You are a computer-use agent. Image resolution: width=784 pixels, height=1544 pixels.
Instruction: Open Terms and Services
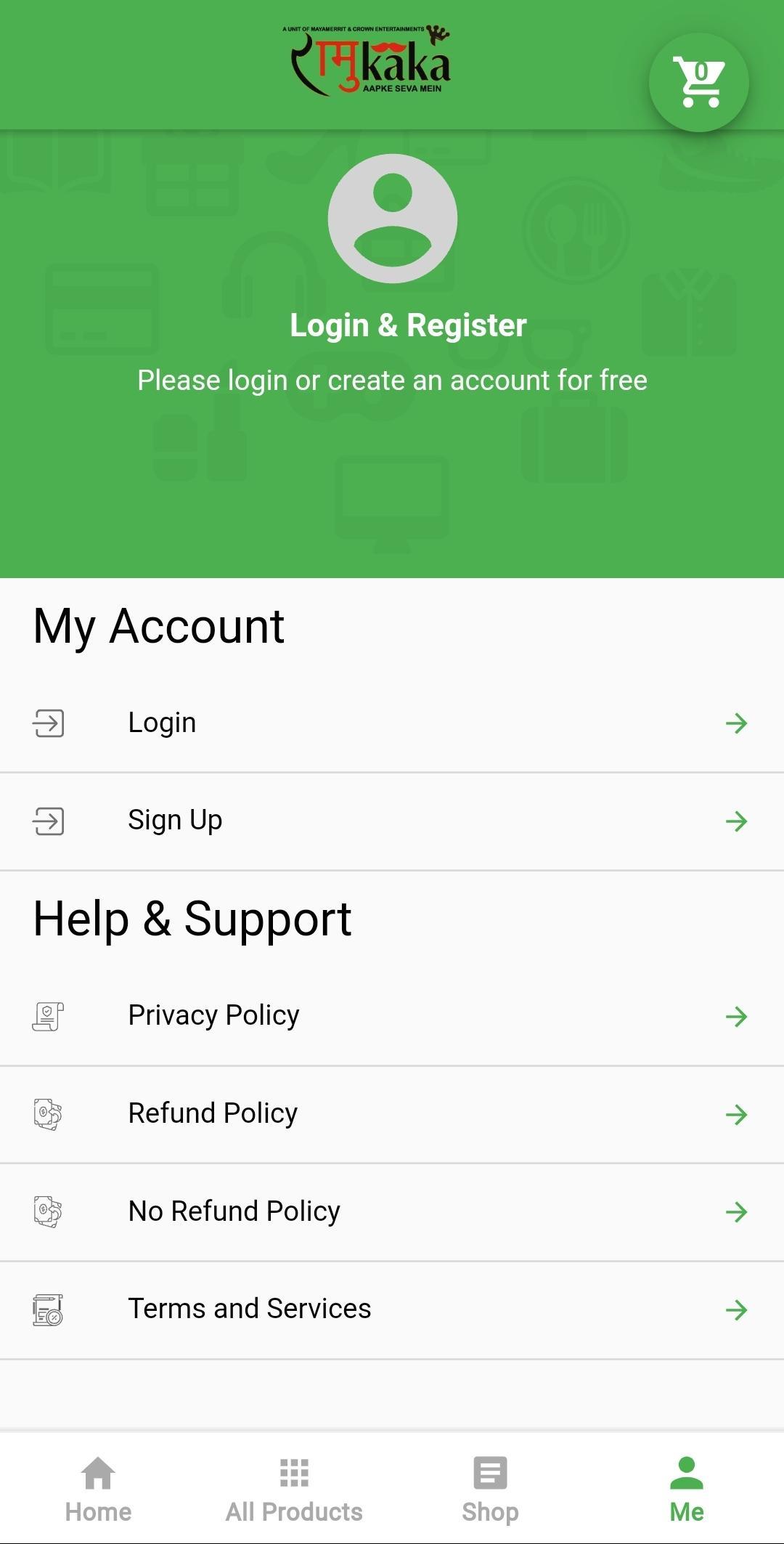392,1309
